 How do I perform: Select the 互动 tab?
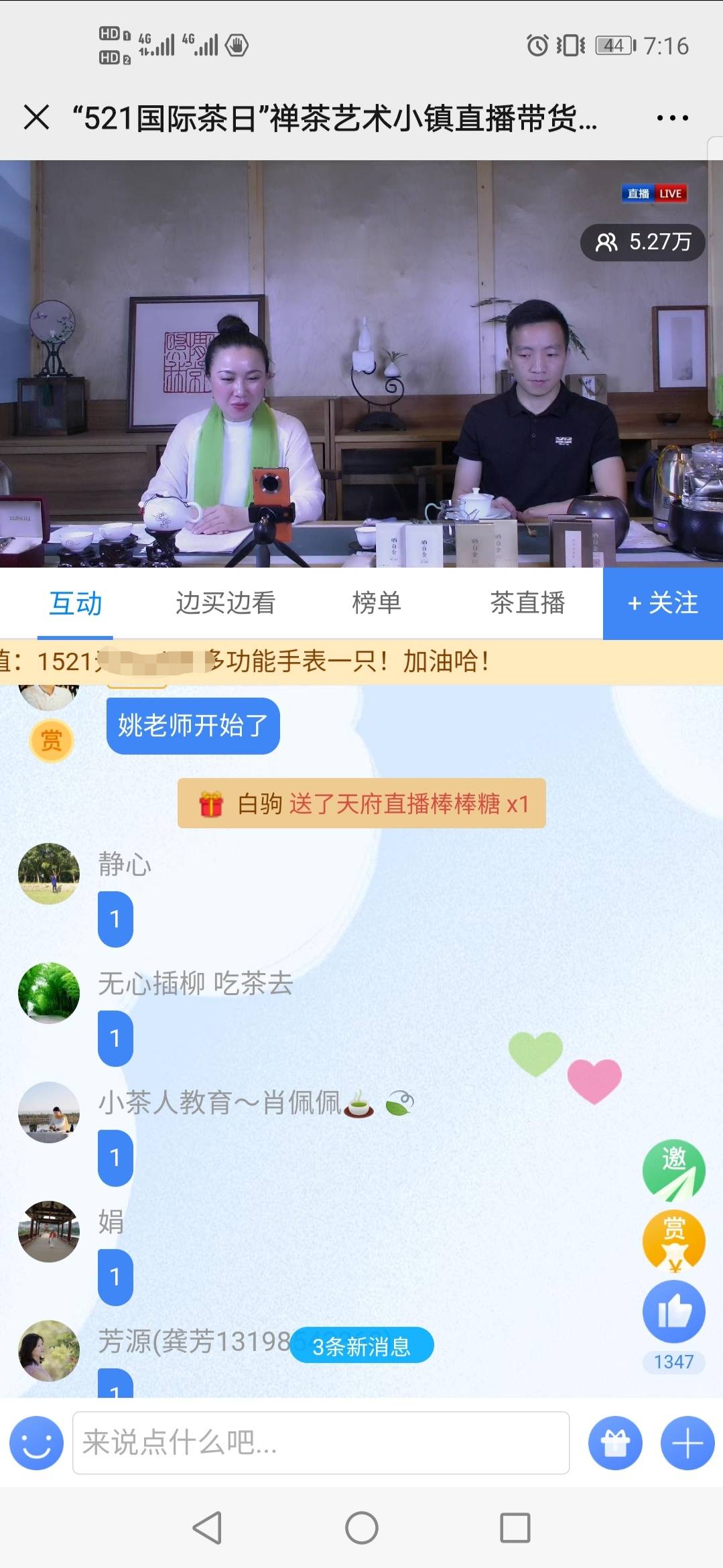[76, 603]
